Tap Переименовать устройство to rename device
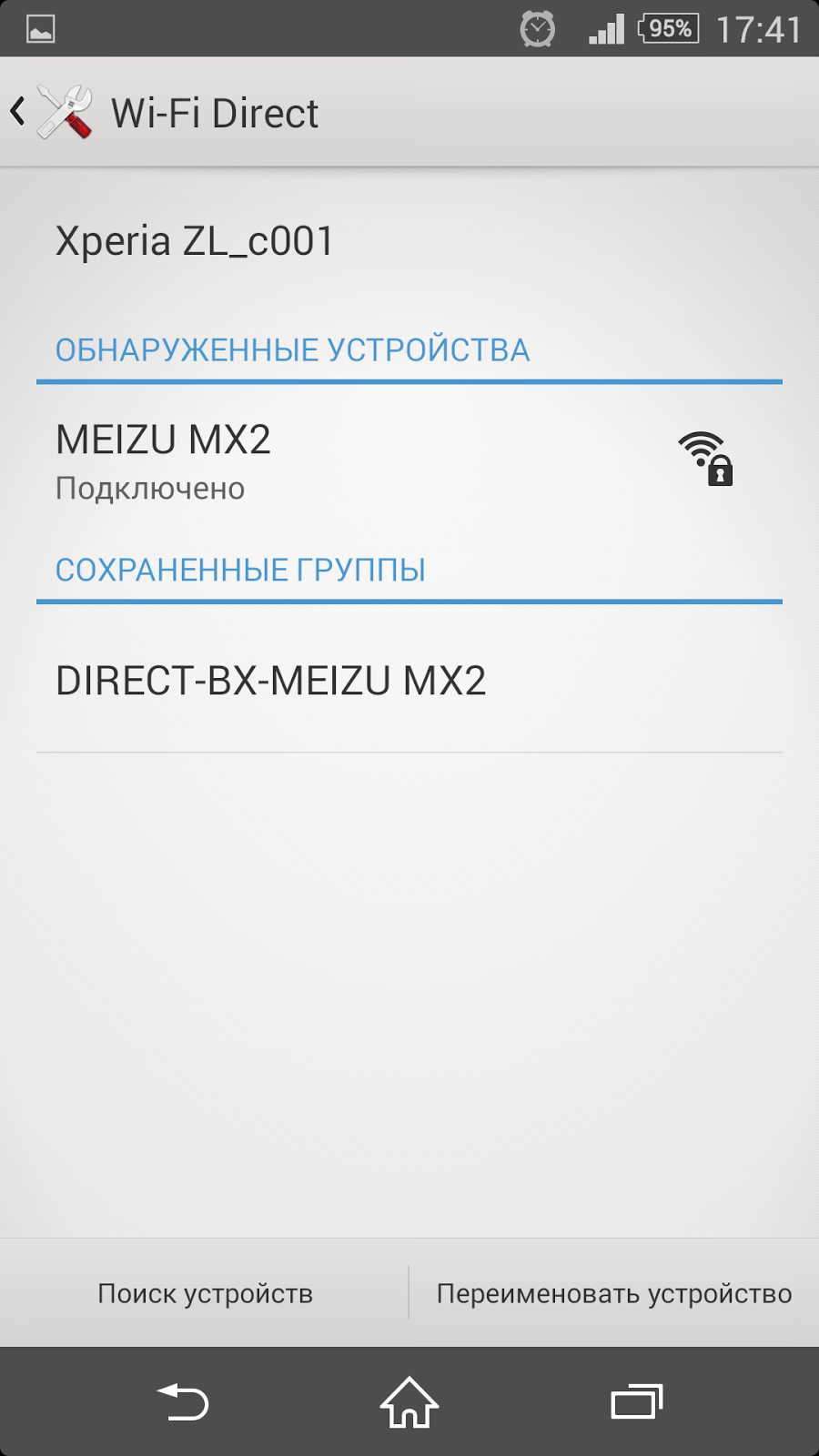 614,1293
